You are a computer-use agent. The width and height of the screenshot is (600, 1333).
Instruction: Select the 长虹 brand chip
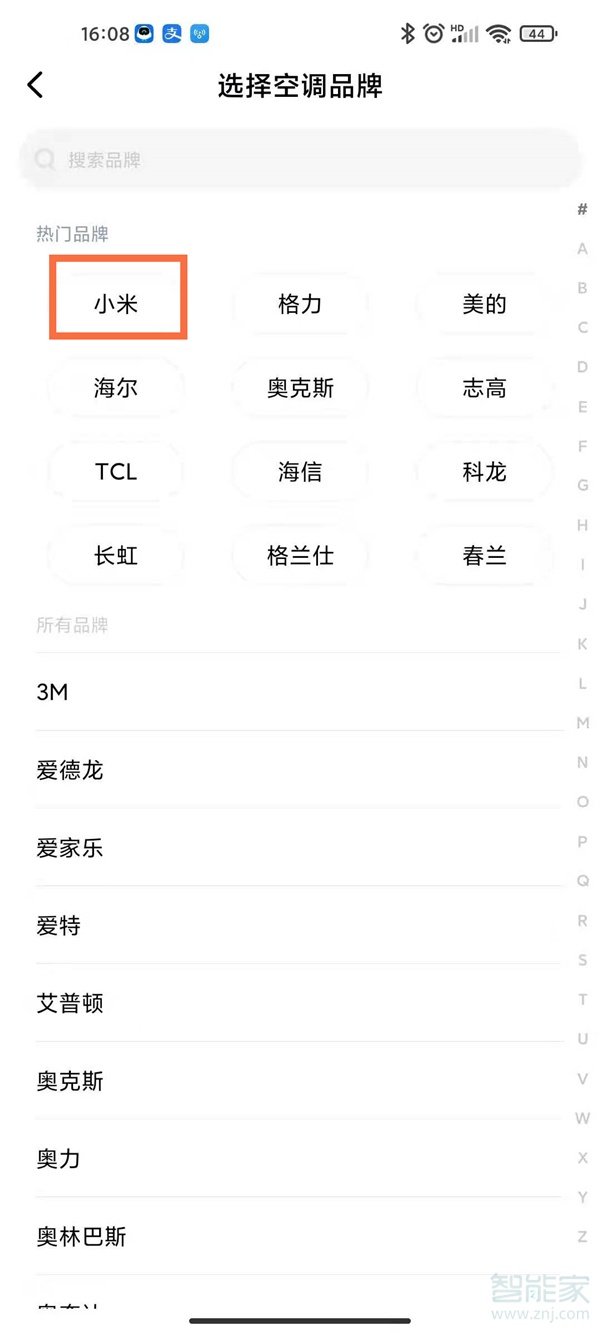point(116,556)
